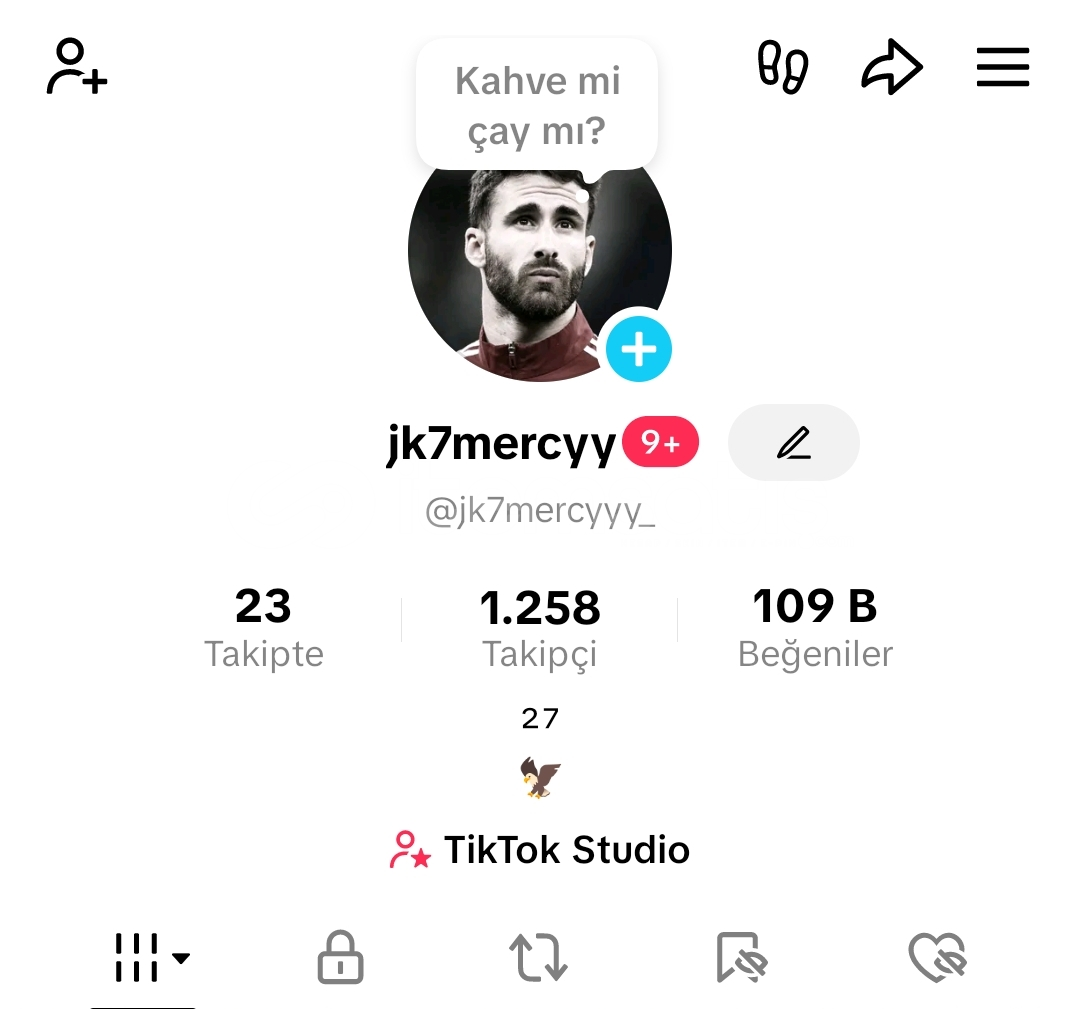Open the add friends icon
The width and height of the screenshot is (1080, 1009).
pyautogui.click(x=77, y=67)
